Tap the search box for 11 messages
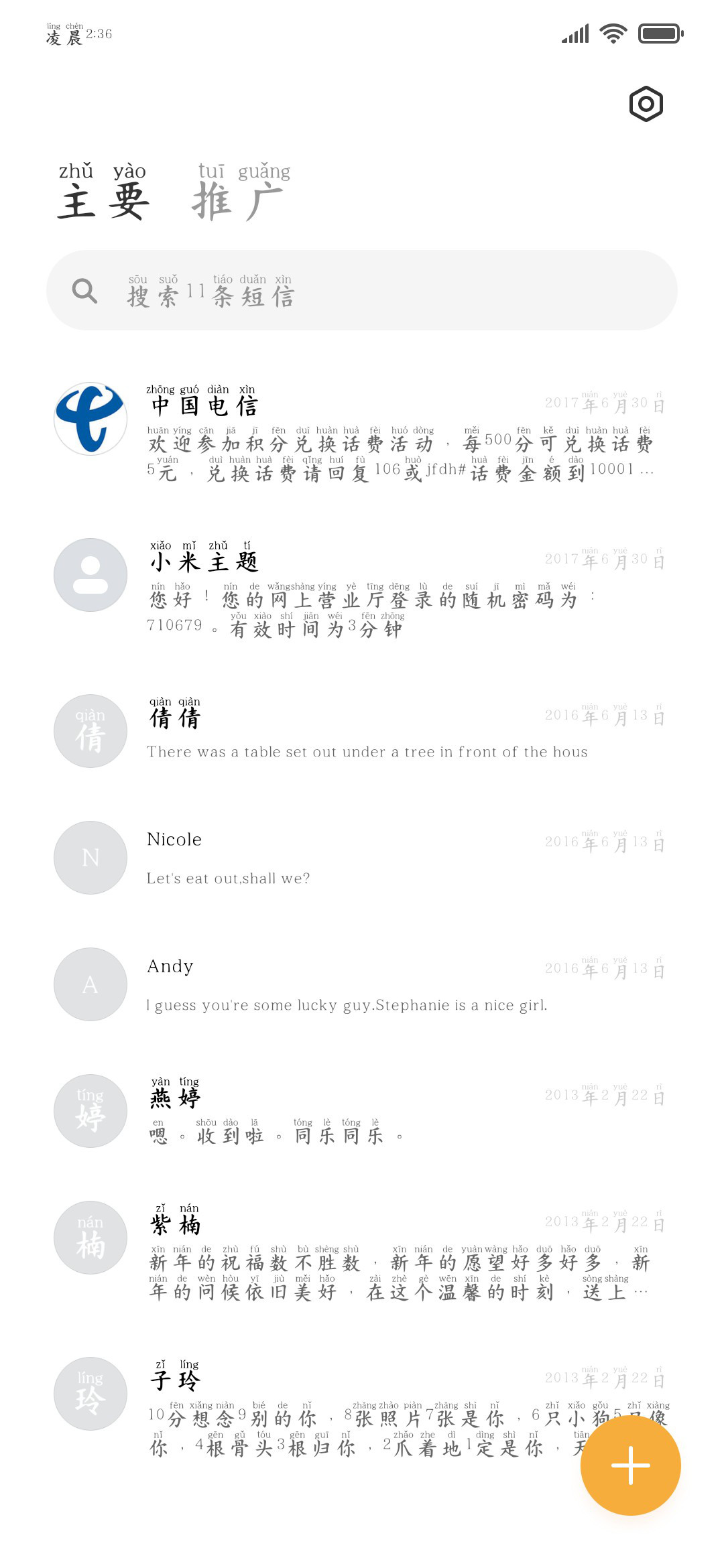Viewport: 724px width, 1568px height. [x=362, y=290]
